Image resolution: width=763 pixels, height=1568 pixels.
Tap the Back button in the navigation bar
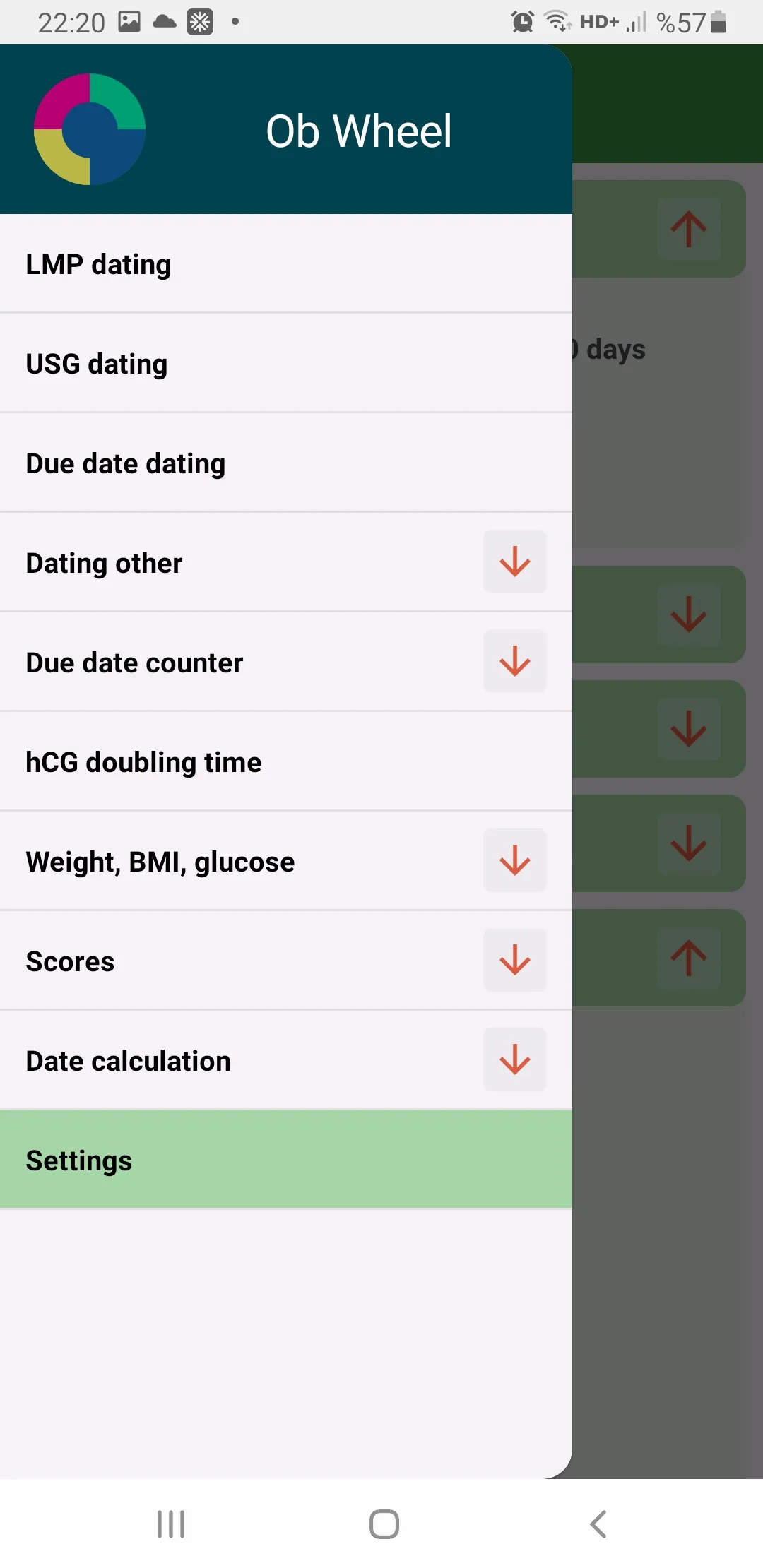[598, 1524]
